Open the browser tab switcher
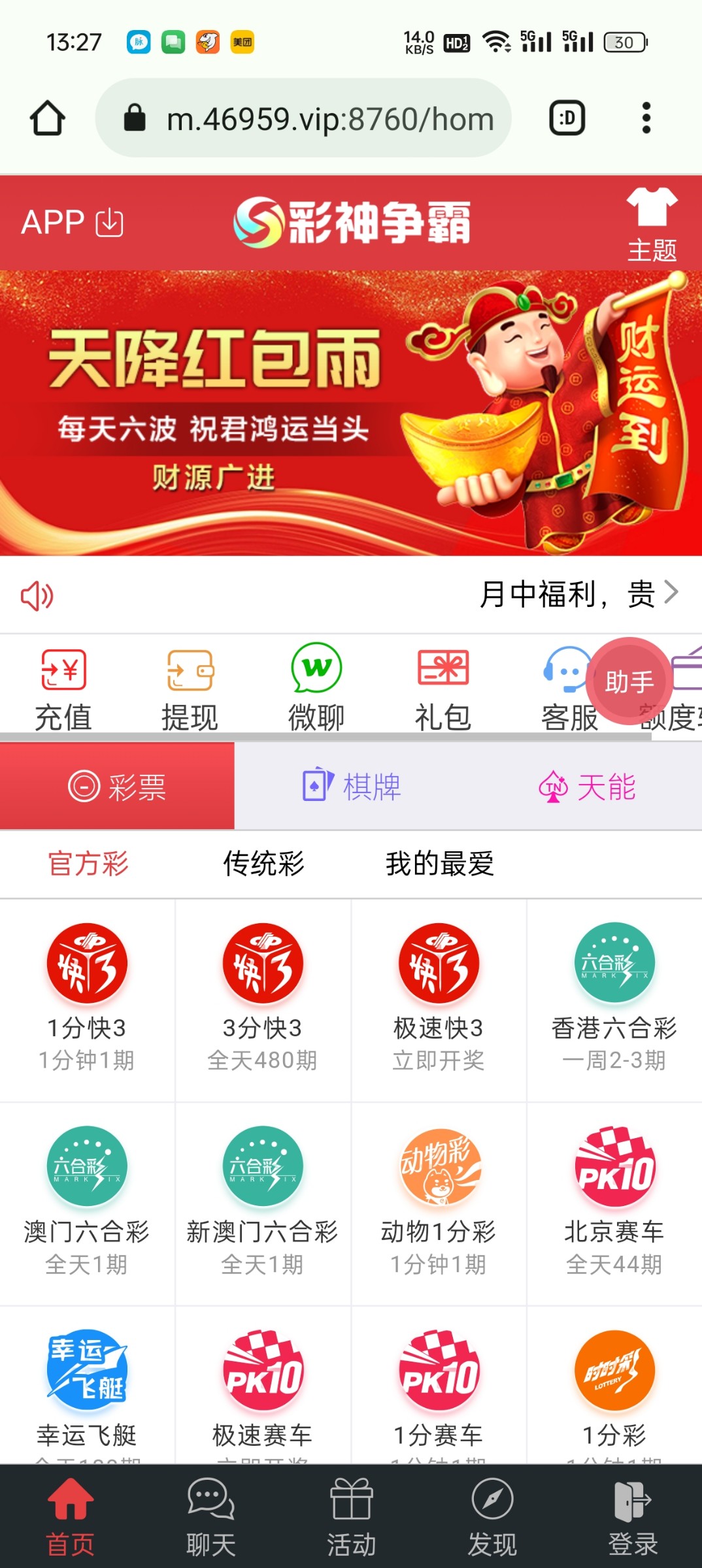The height and width of the screenshot is (1568, 702). (x=567, y=118)
